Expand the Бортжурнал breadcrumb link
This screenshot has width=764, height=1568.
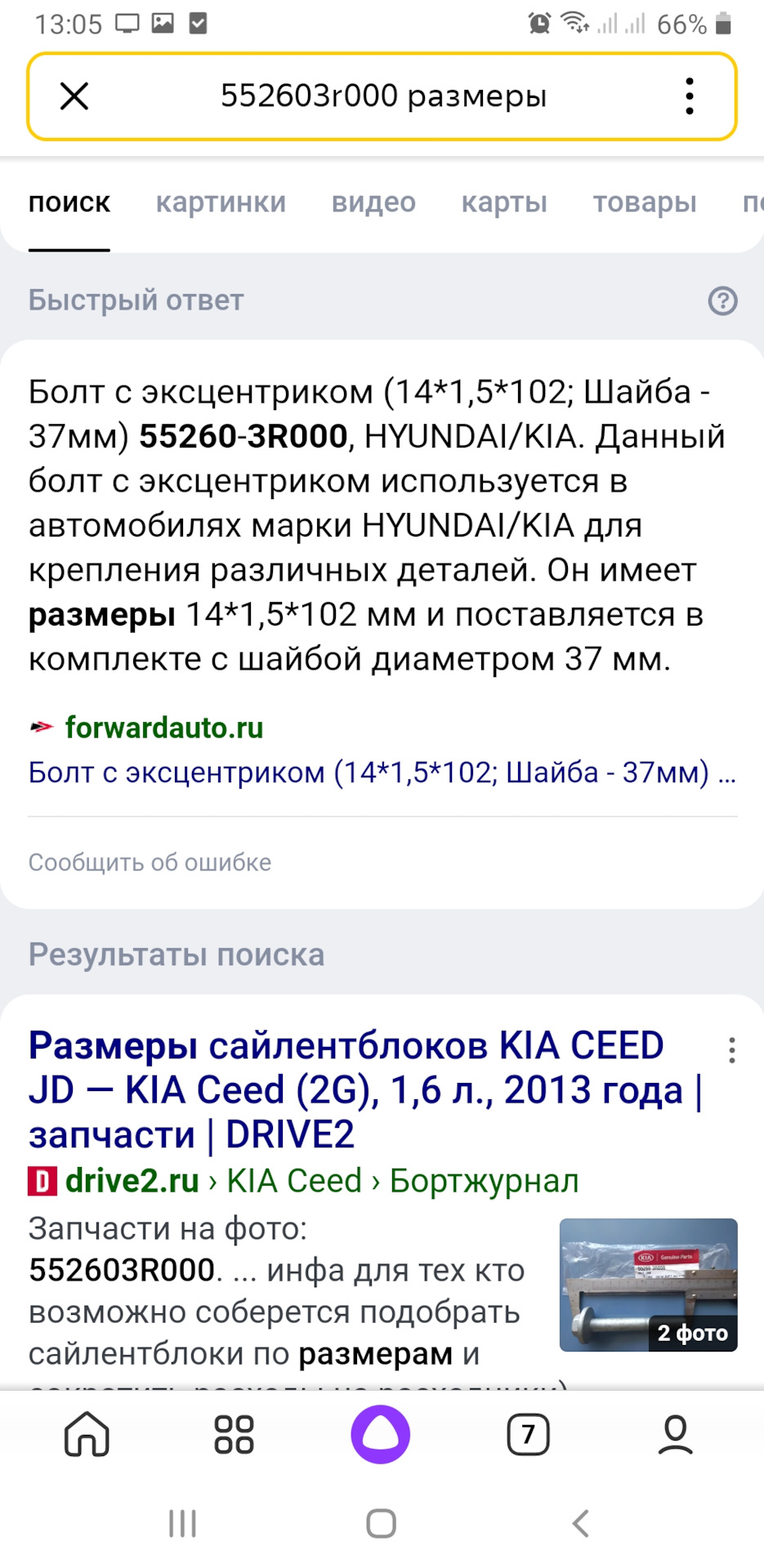coord(484,1180)
